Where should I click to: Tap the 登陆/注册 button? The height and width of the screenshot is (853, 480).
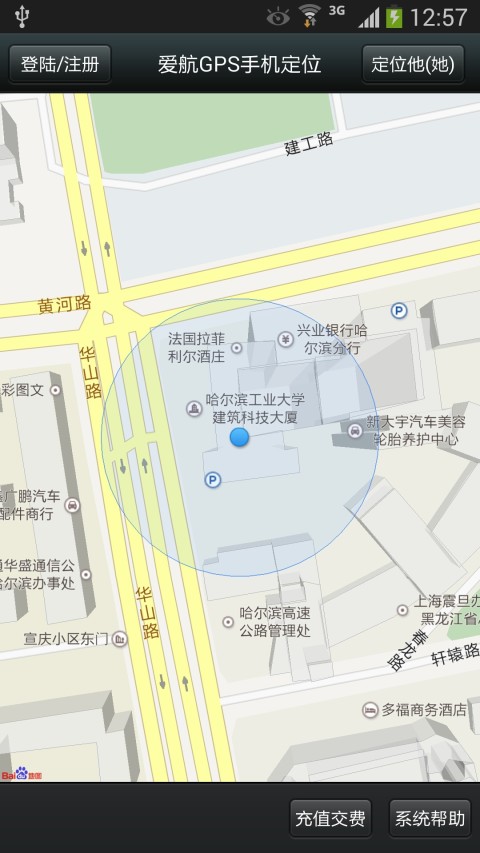(x=60, y=64)
